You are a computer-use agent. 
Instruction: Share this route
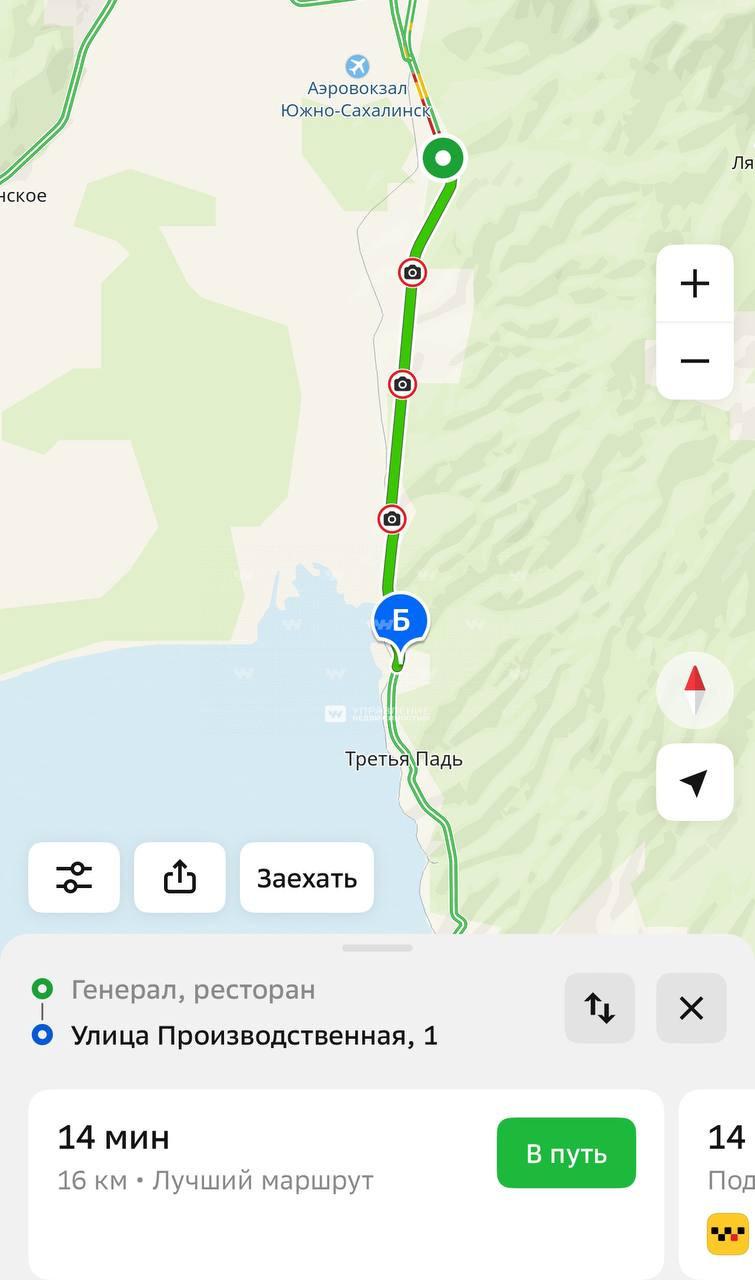tap(180, 878)
